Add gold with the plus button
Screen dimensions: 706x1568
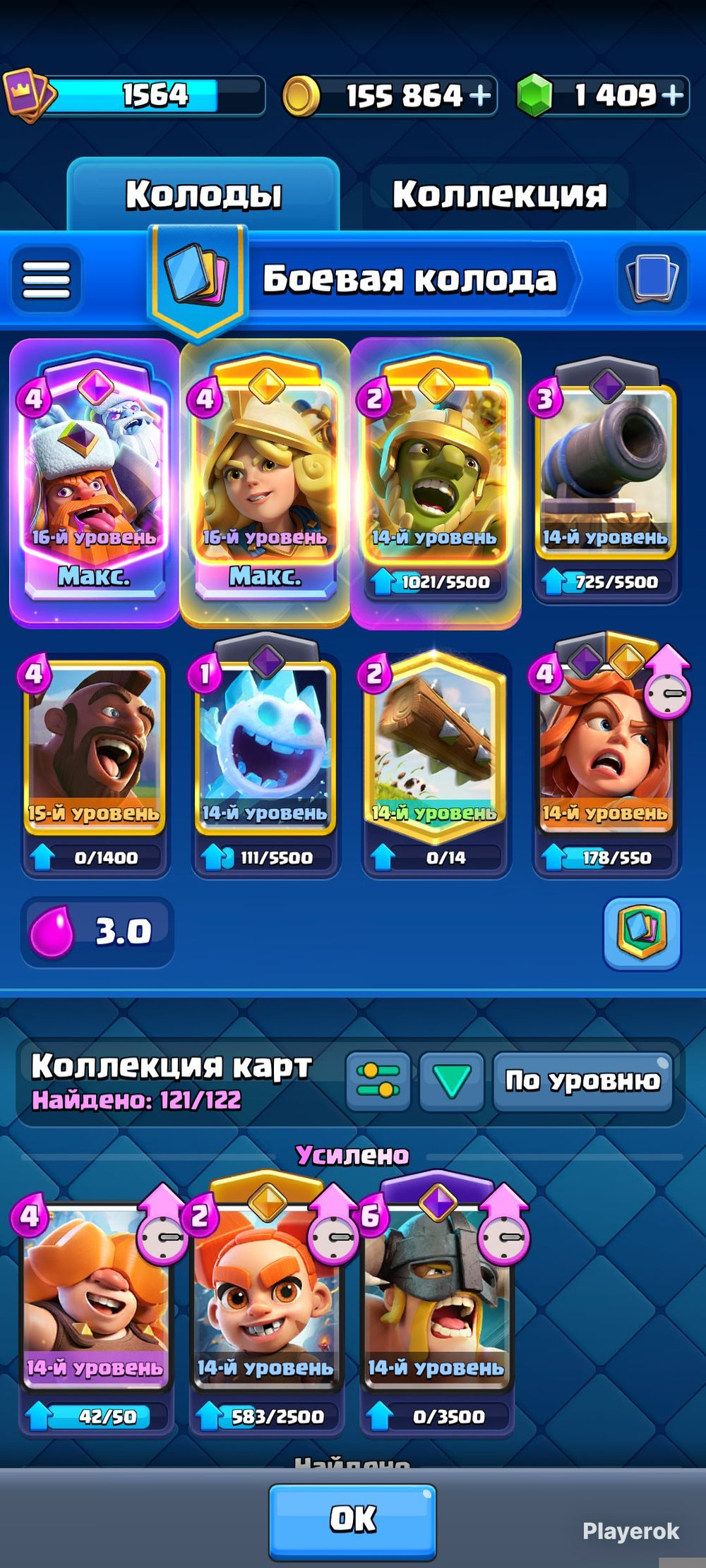[x=481, y=95]
